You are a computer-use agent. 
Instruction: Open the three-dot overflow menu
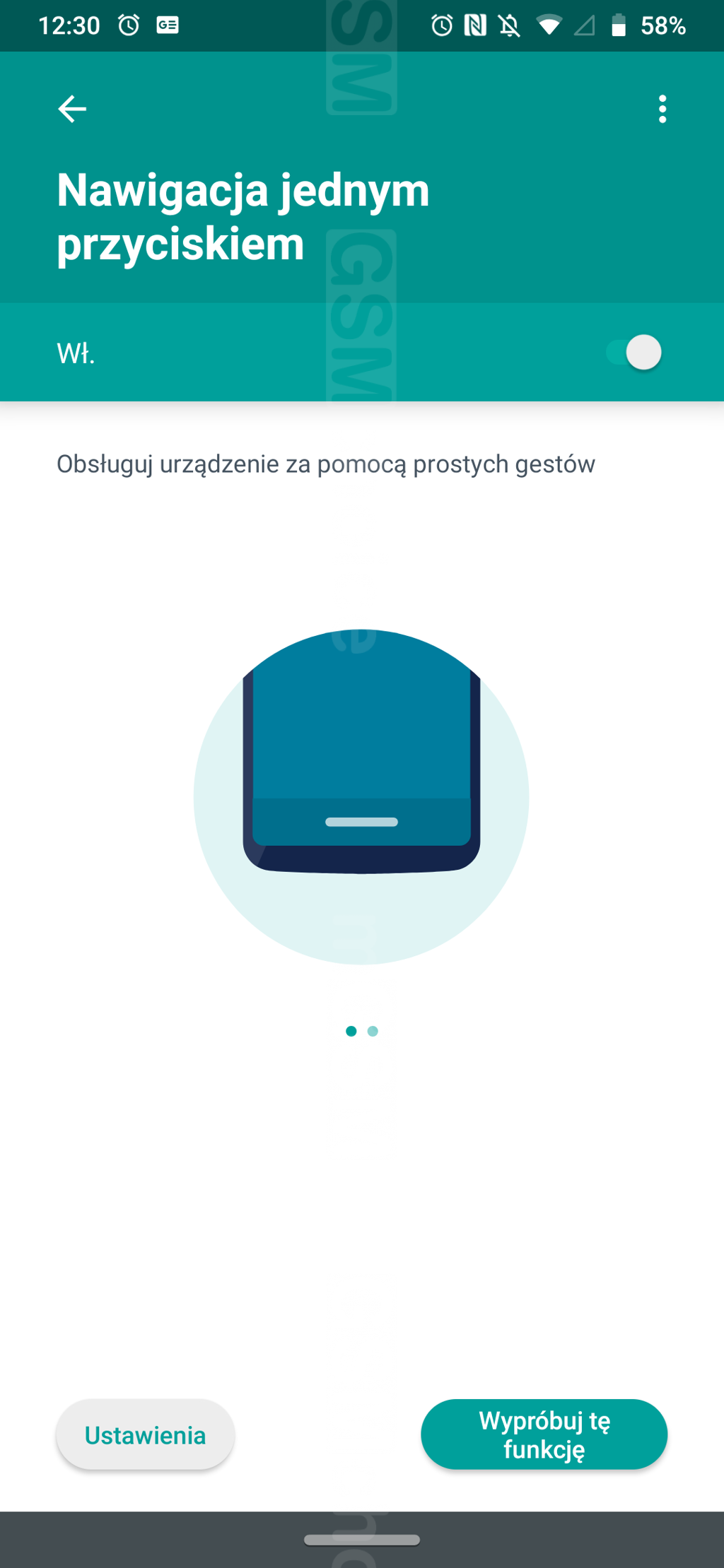coord(662,109)
